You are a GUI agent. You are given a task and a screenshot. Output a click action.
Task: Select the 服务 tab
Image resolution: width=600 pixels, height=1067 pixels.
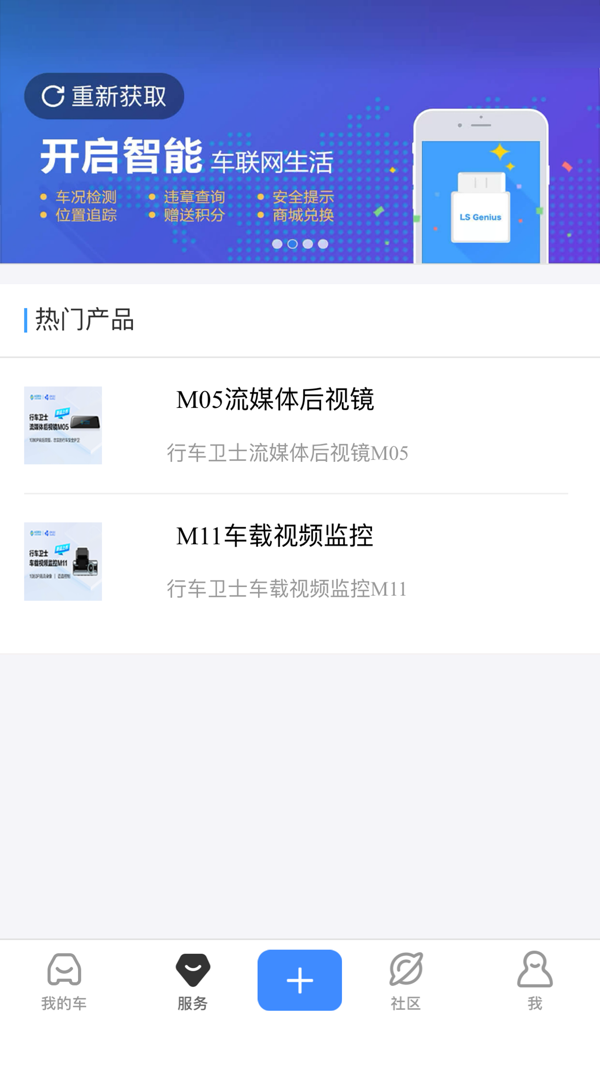point(192,982)
